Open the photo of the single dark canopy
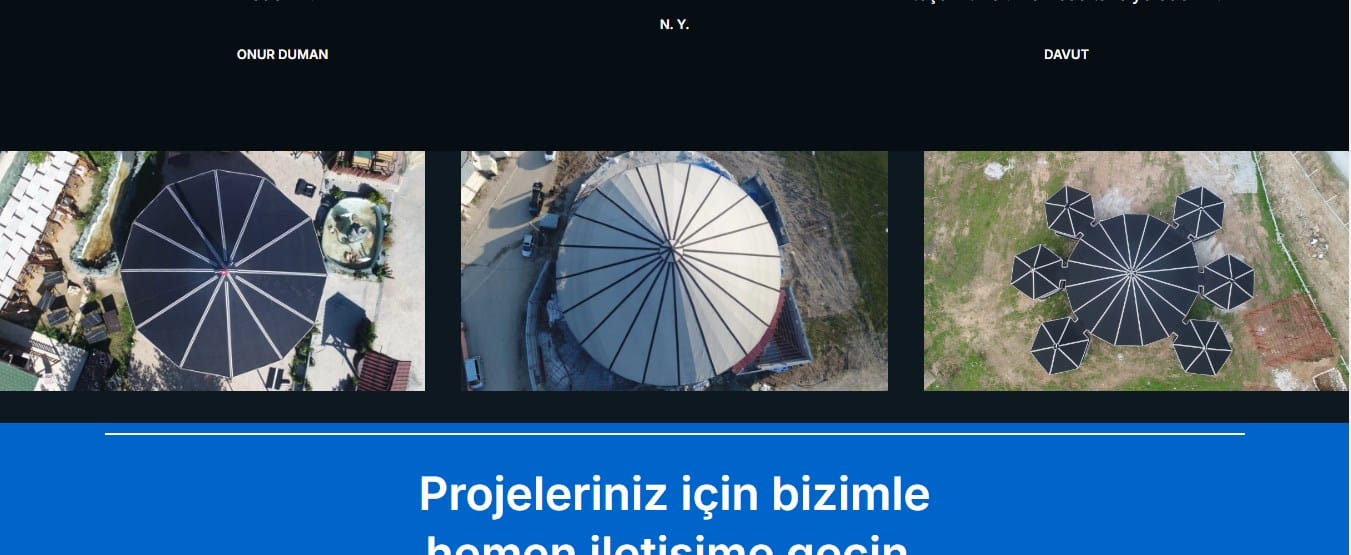This screenshot has height=555, width=1351. pyautogui.click(x=212, y=271)
